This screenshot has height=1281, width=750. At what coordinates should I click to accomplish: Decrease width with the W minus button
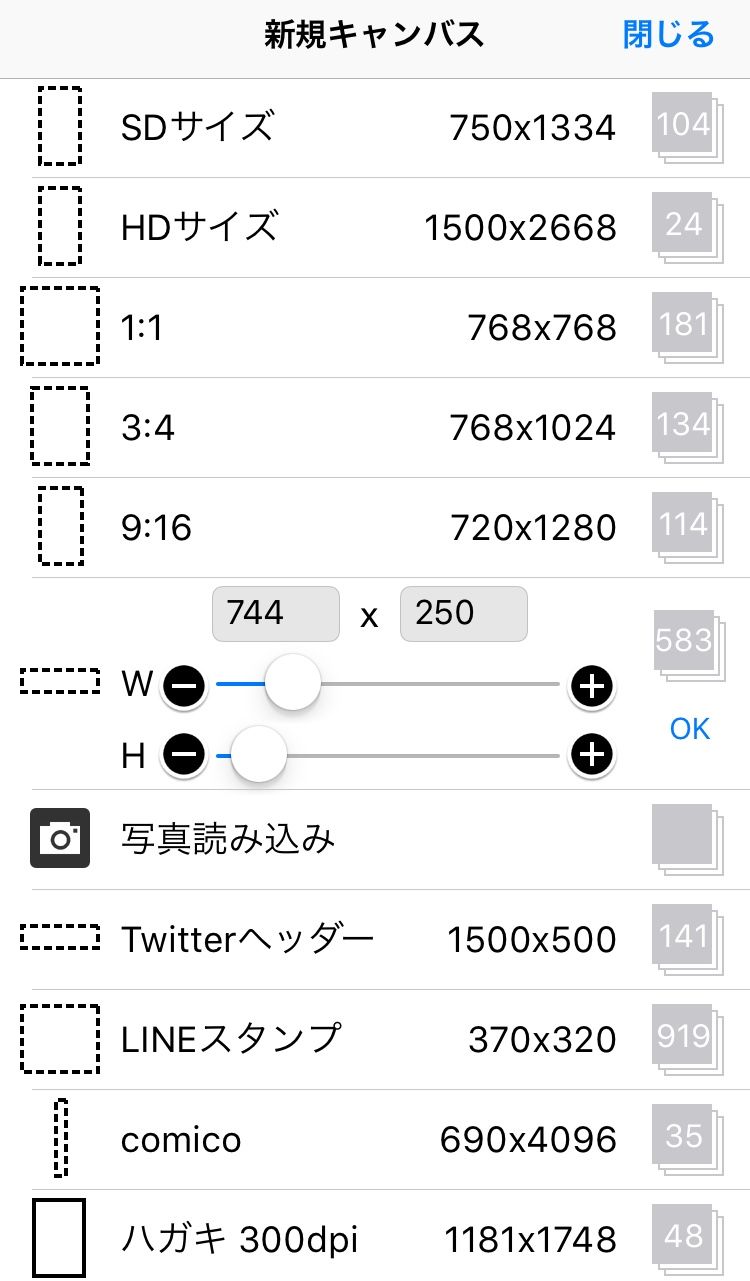(x=184, y=686)
